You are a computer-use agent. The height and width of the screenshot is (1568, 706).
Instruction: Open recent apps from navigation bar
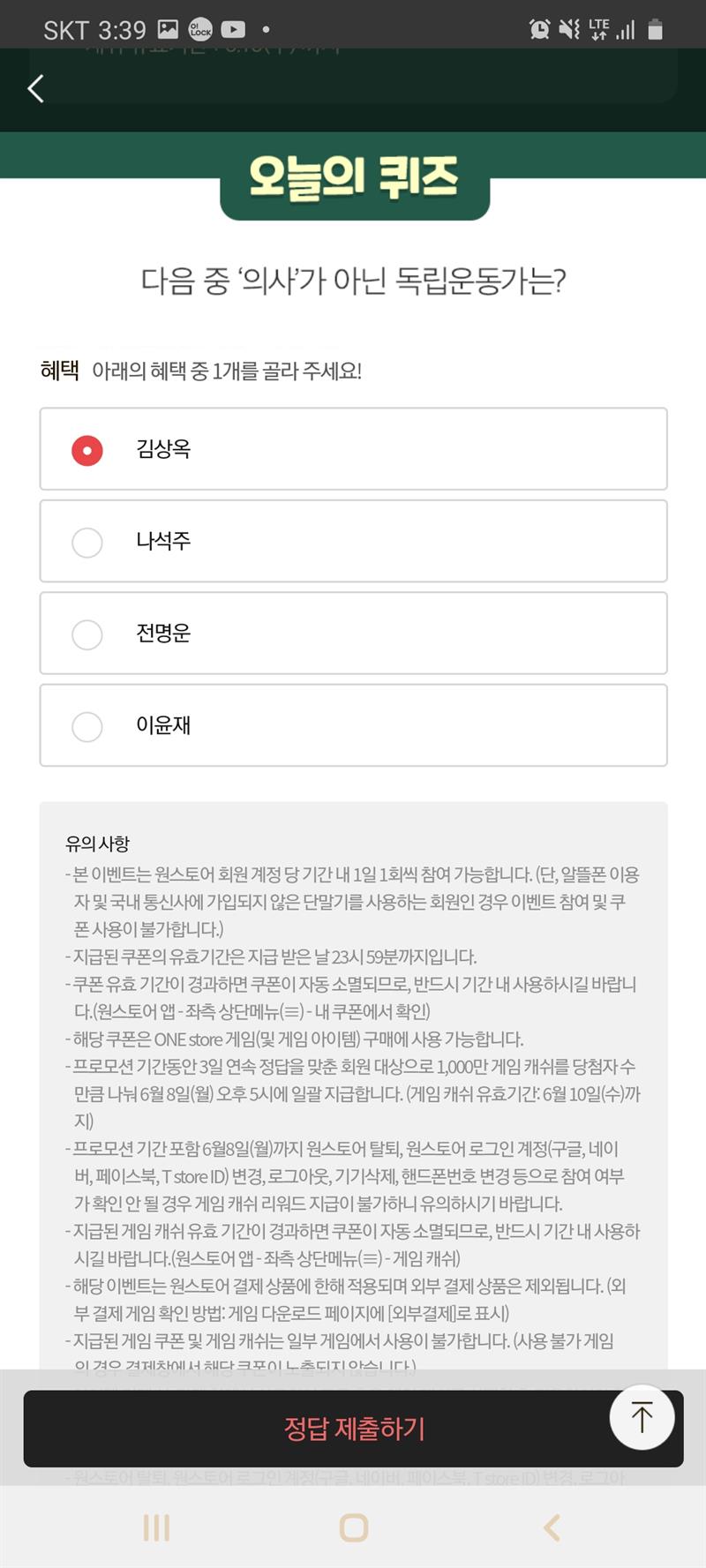tap(156, 1527)
